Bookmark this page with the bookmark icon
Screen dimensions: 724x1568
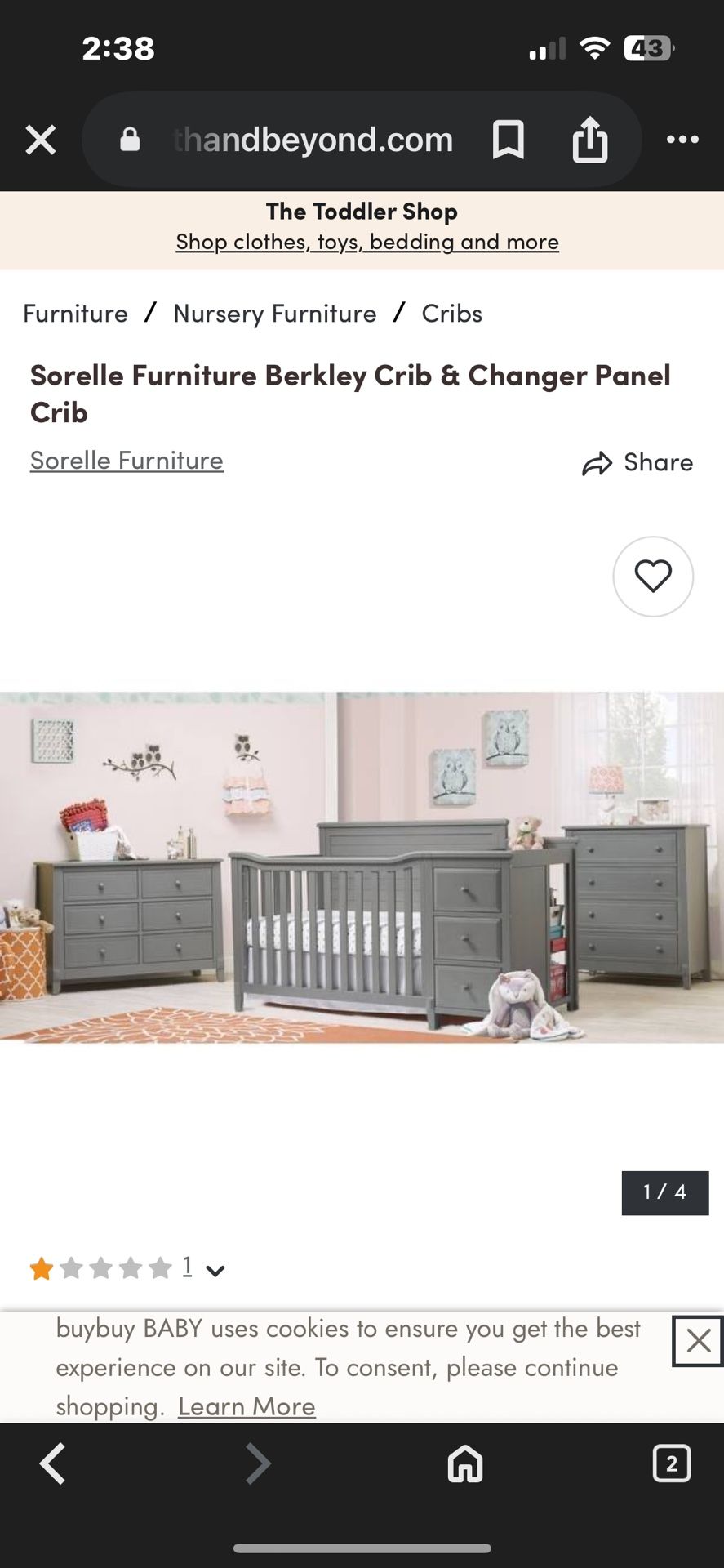click(x=508, y=140)
